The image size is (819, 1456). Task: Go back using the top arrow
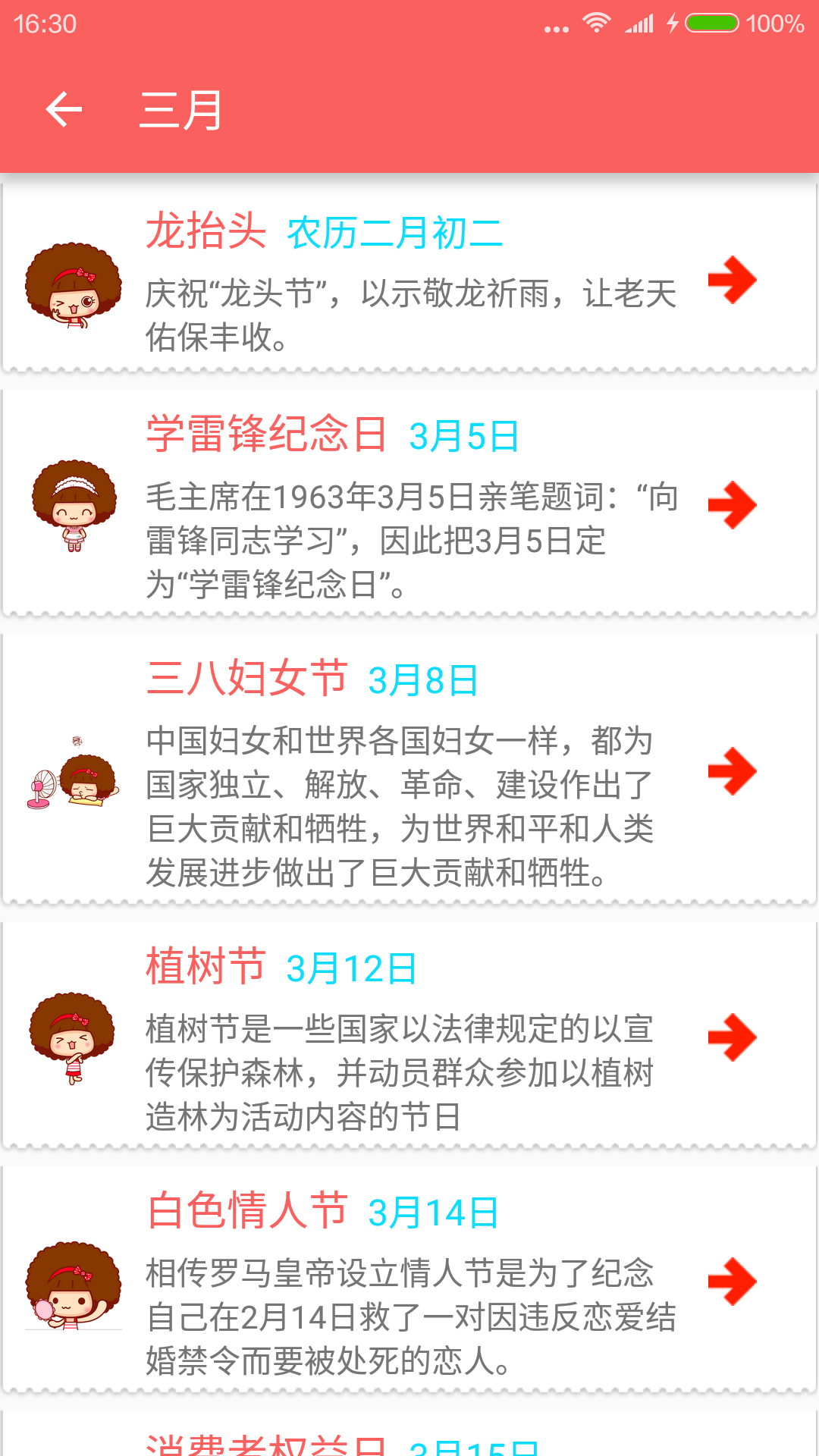click(x=64, y=110)
